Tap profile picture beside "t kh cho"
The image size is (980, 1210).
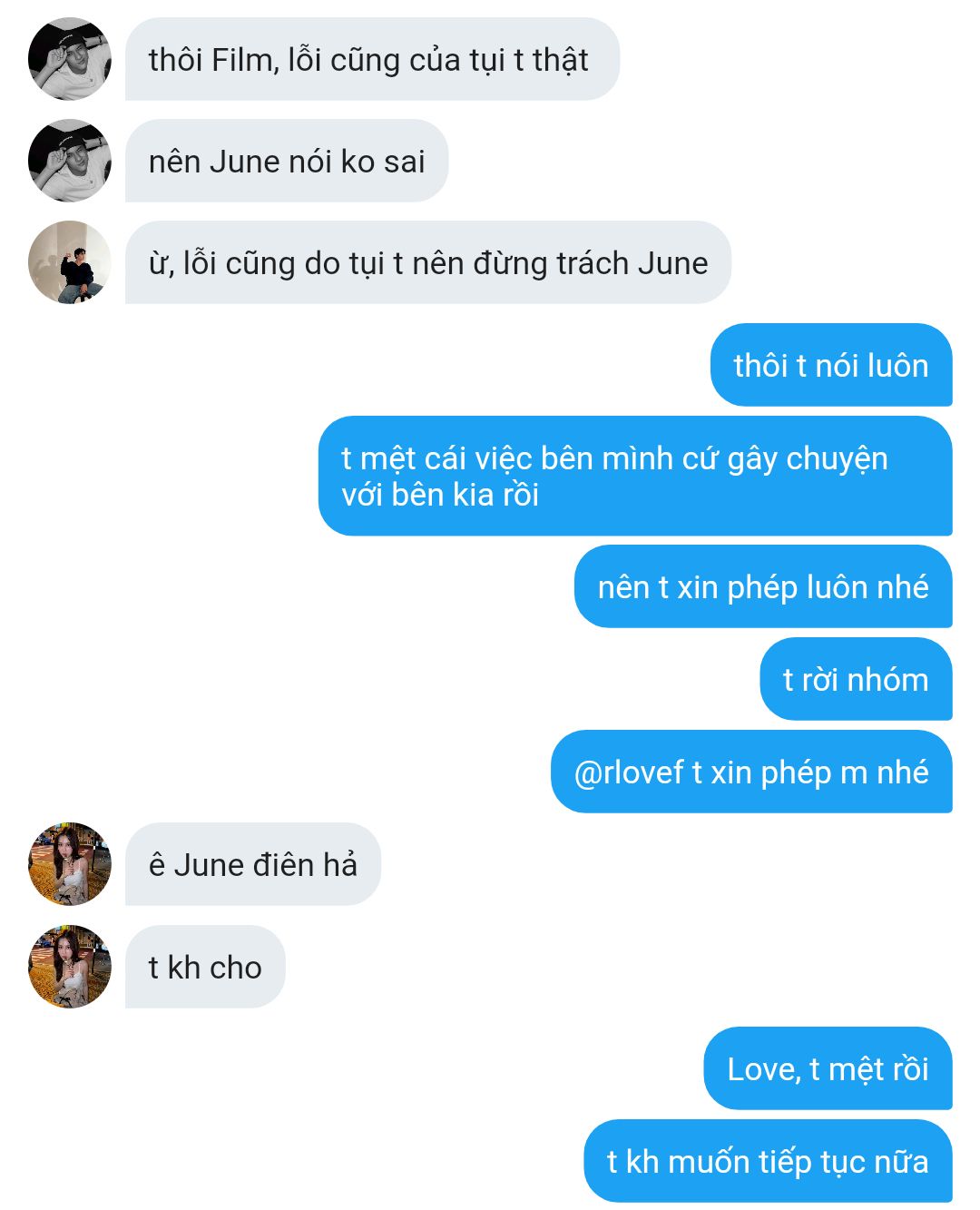pos(70,967)
